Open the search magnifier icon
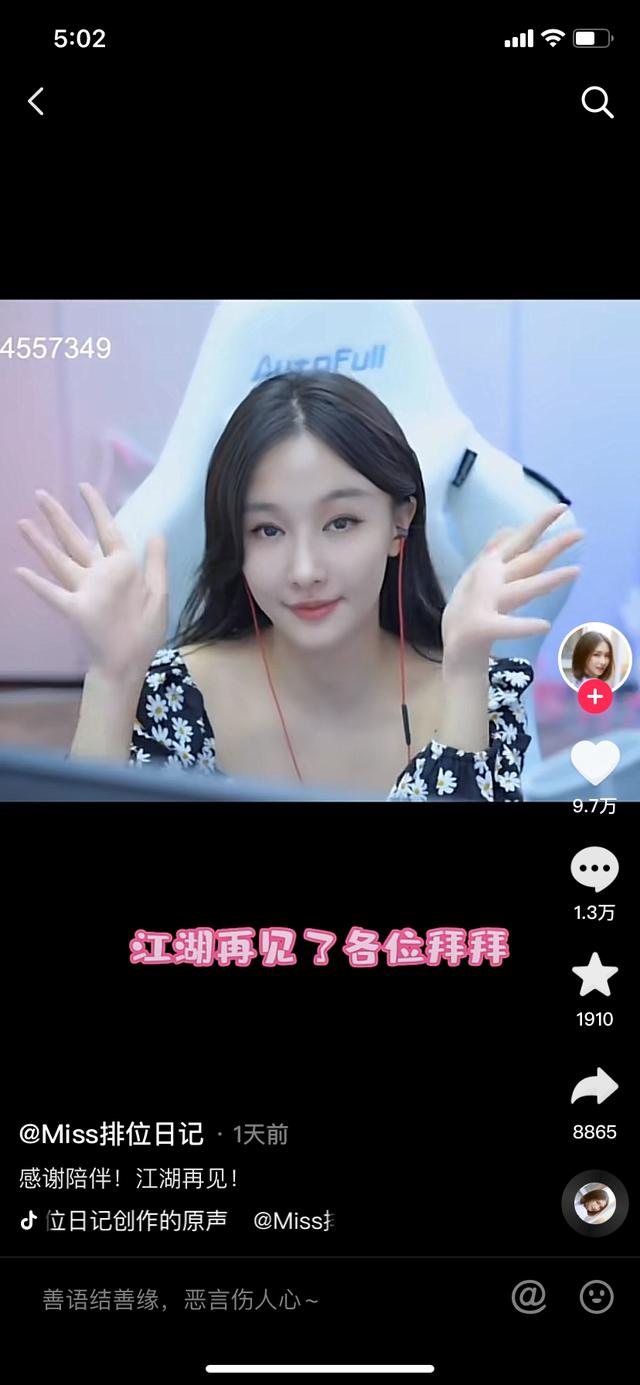The image size is (640, 1385). 597,101
